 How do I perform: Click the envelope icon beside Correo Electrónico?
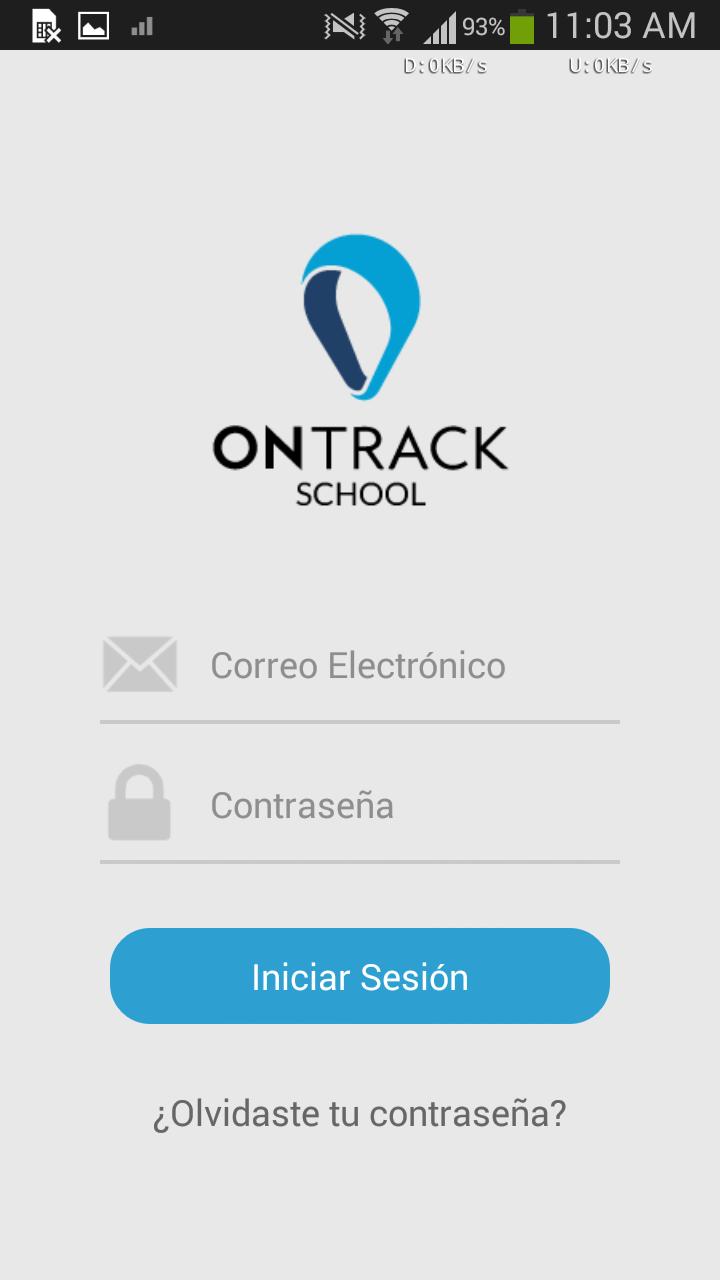[x=139, y=663]
